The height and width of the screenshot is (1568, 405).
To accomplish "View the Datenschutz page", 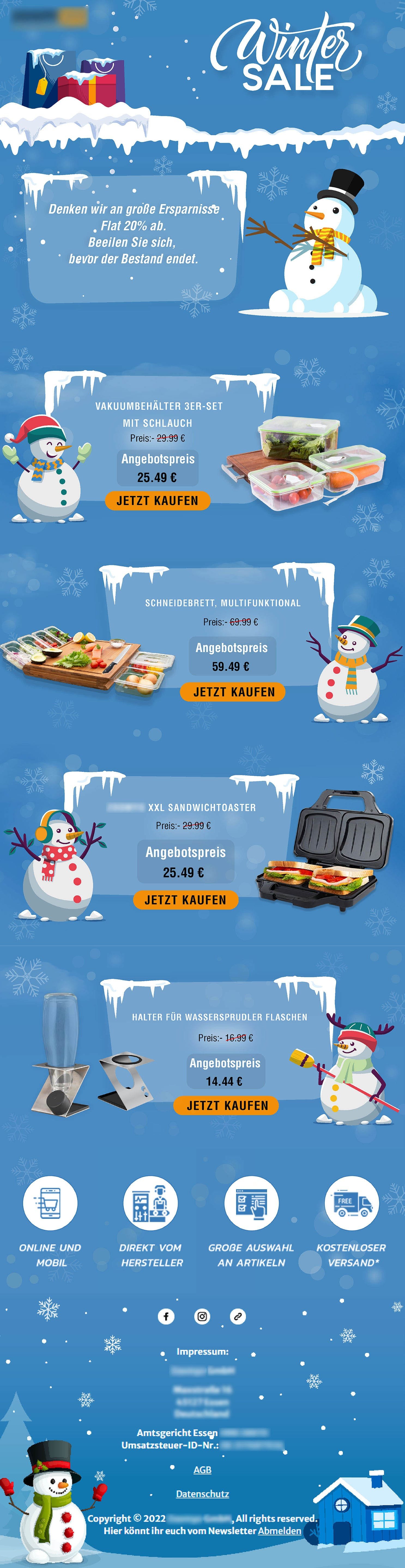I will (202, 1494).
